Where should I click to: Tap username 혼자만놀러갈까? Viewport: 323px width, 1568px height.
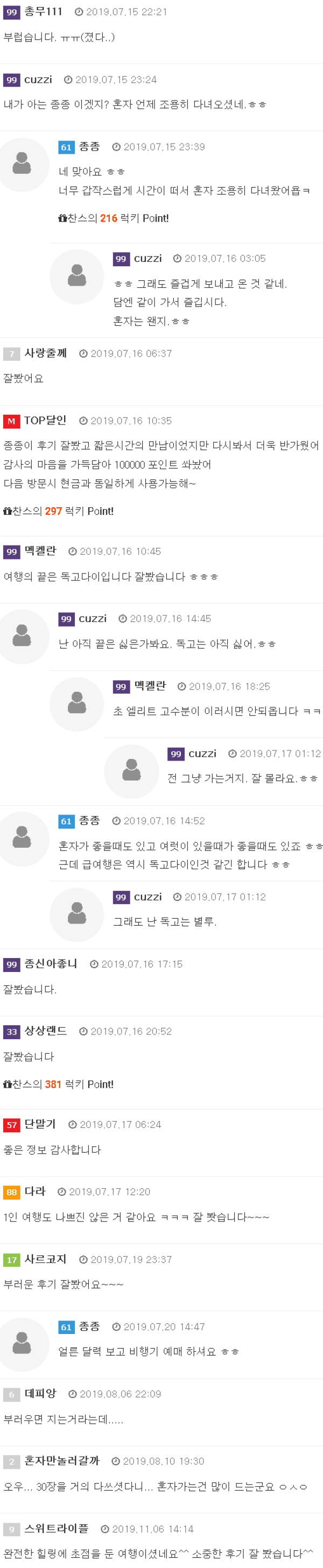tap(61, 1460)
